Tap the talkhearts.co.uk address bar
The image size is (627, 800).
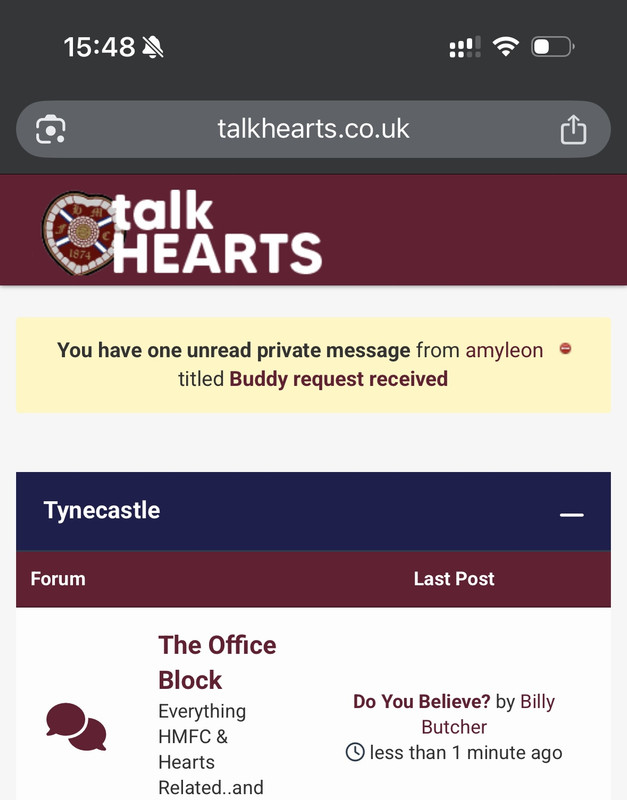(313, 129)
